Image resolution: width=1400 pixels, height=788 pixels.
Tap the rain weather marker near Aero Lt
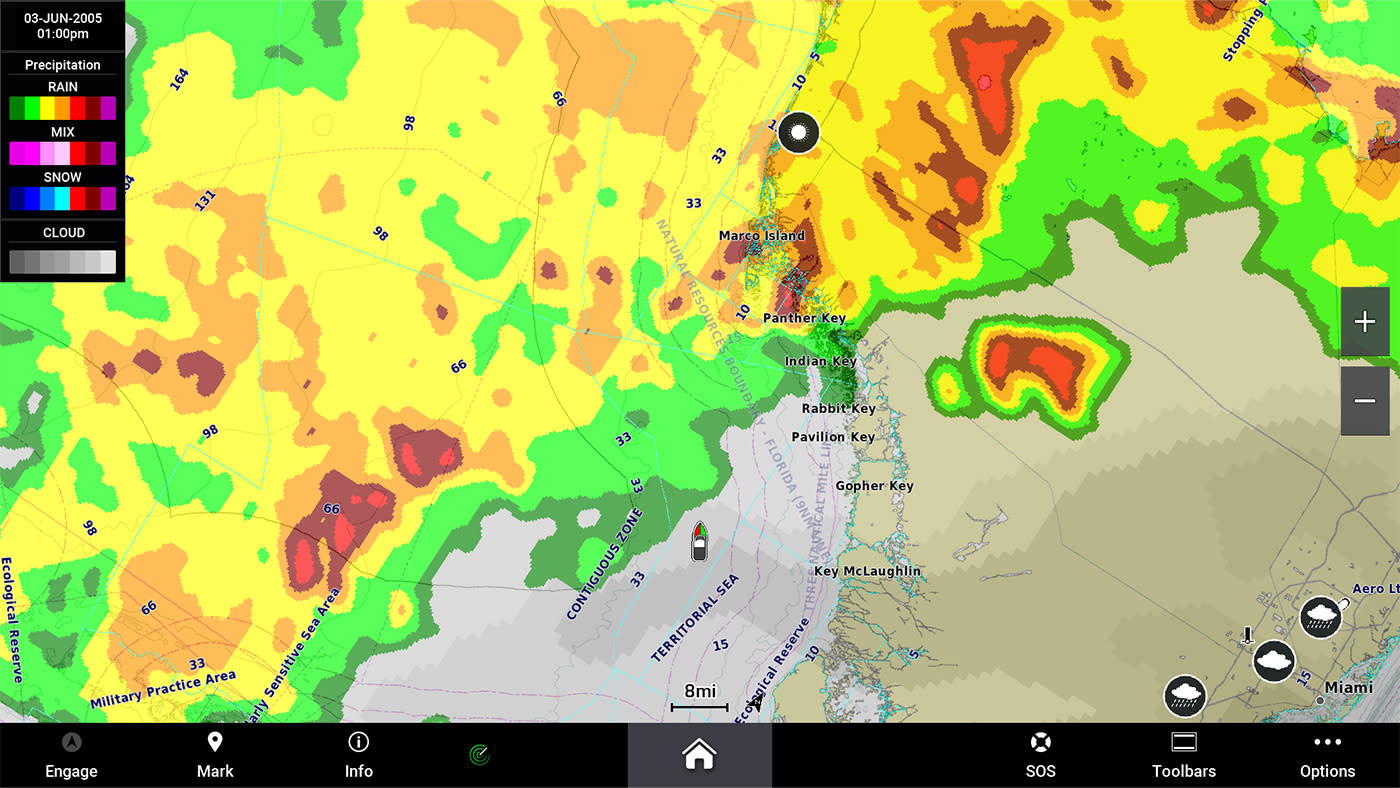coord(1320,617)
